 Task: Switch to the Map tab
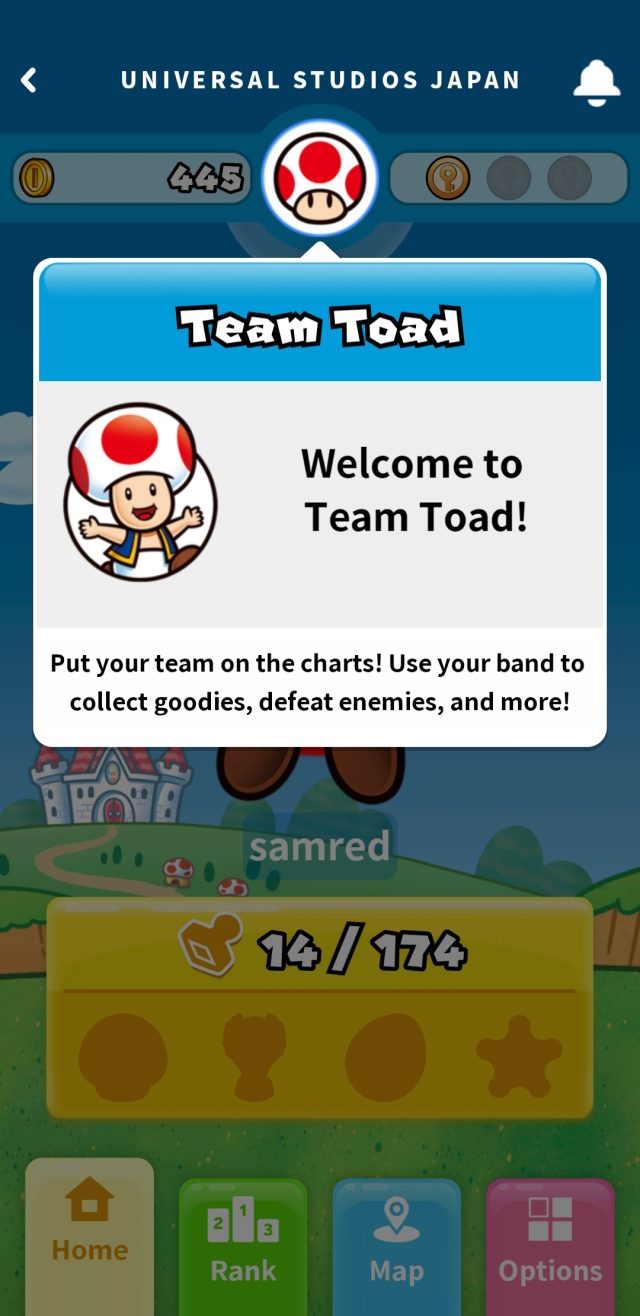click(396, 1240)
